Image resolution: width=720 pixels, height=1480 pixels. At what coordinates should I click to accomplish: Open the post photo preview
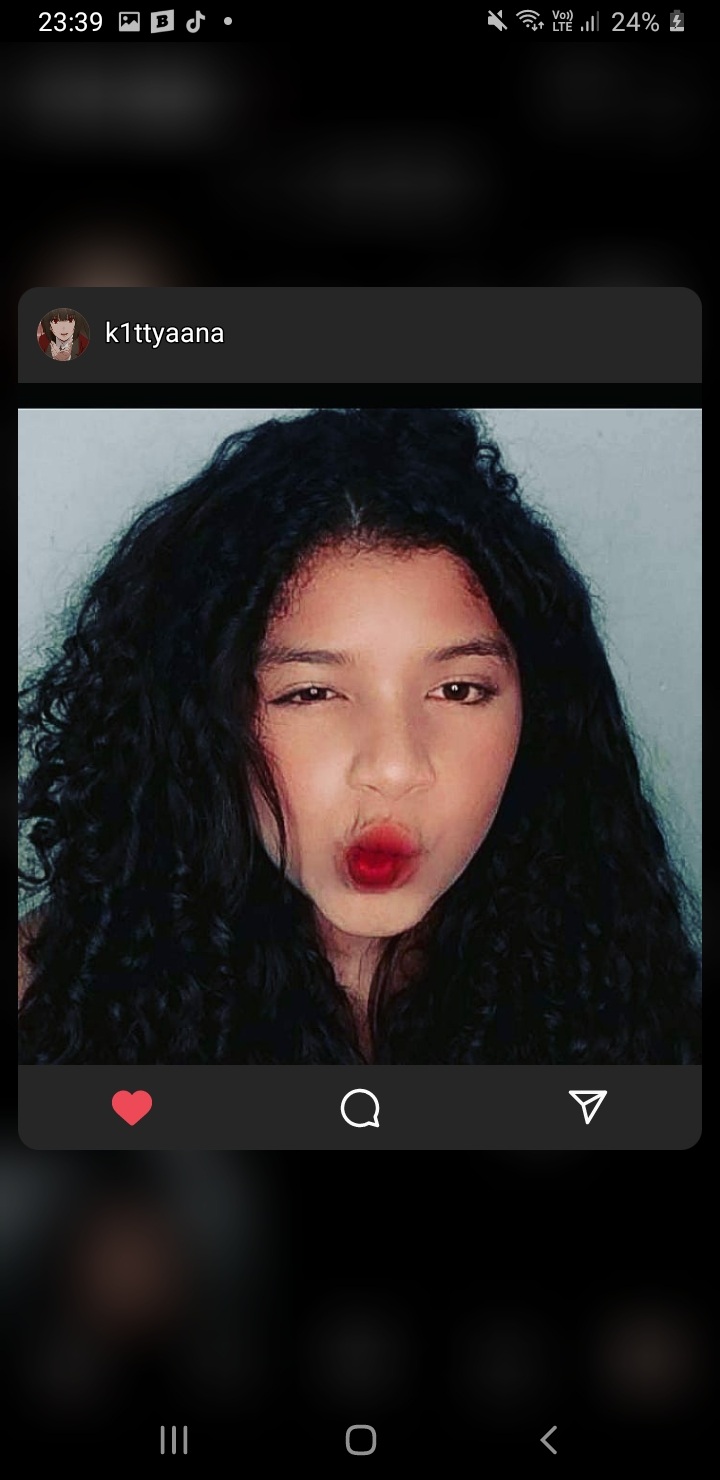click(x=360, y=736)
